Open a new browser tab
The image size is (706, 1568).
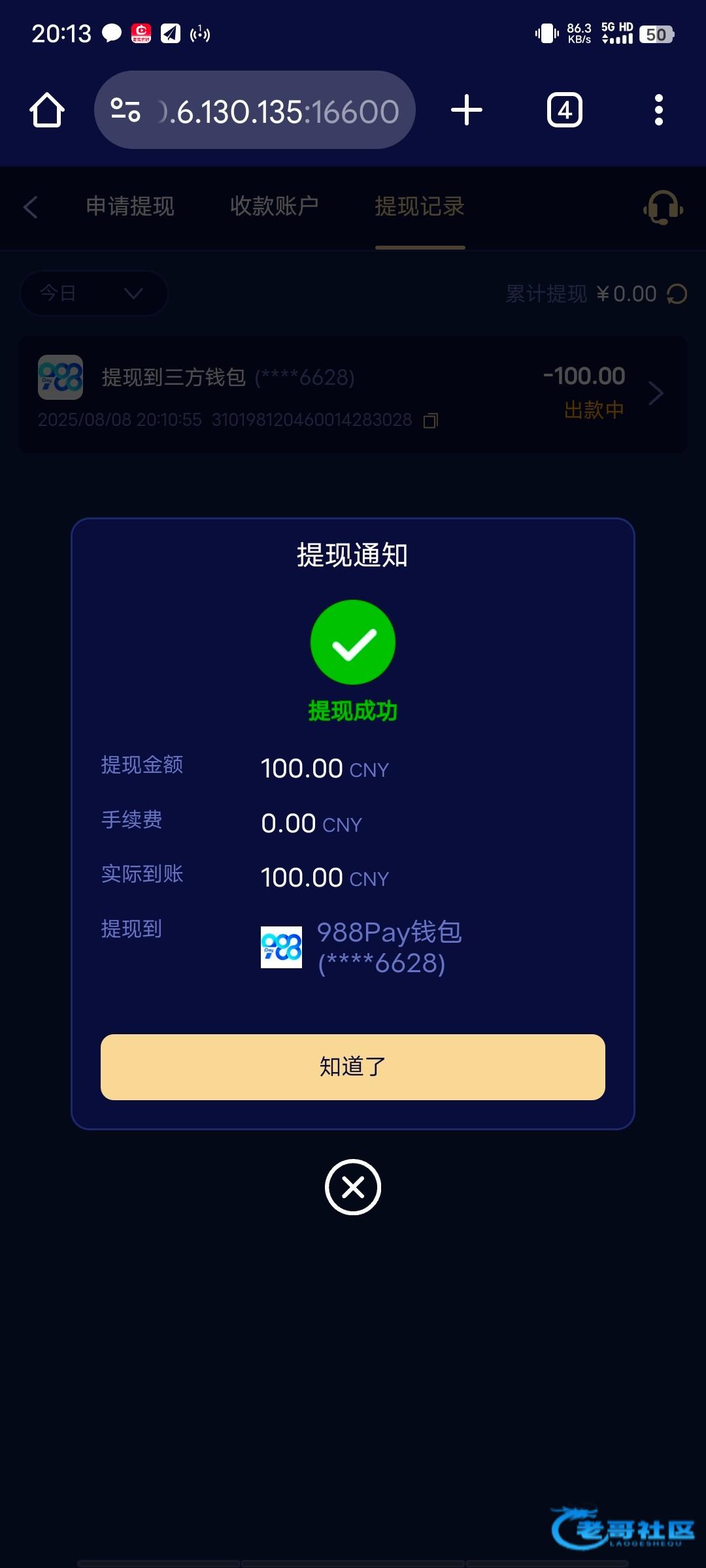[x=467, y=110]
